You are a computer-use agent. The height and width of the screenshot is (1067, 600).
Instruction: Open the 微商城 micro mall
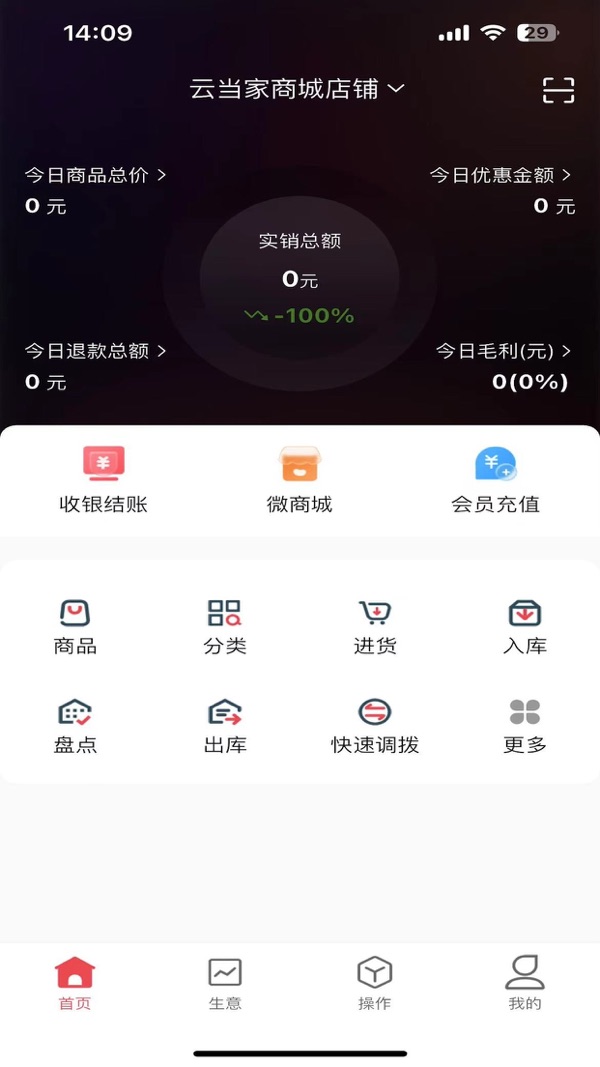tap(299, 480)
